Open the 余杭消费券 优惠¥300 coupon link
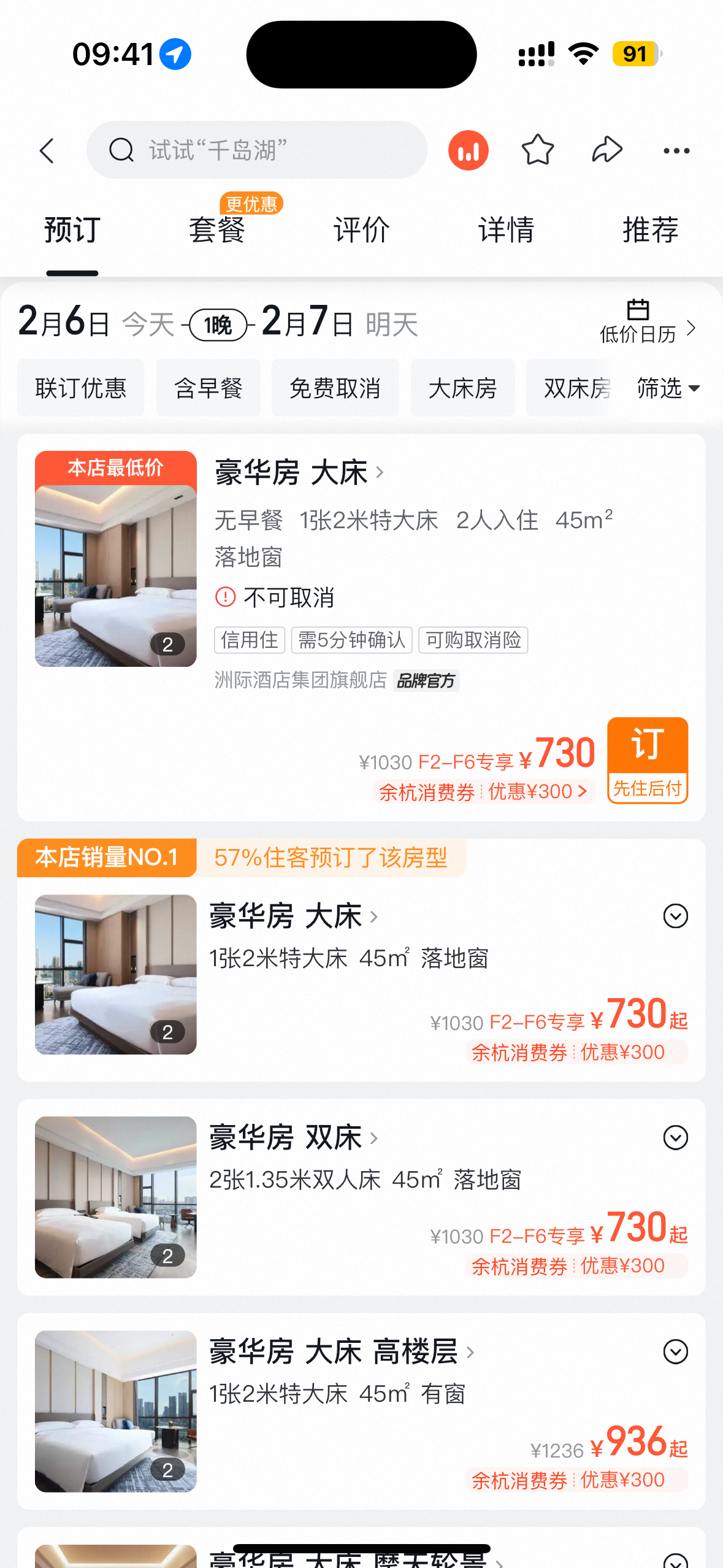723x1568 pixels. tap(483, 792)
